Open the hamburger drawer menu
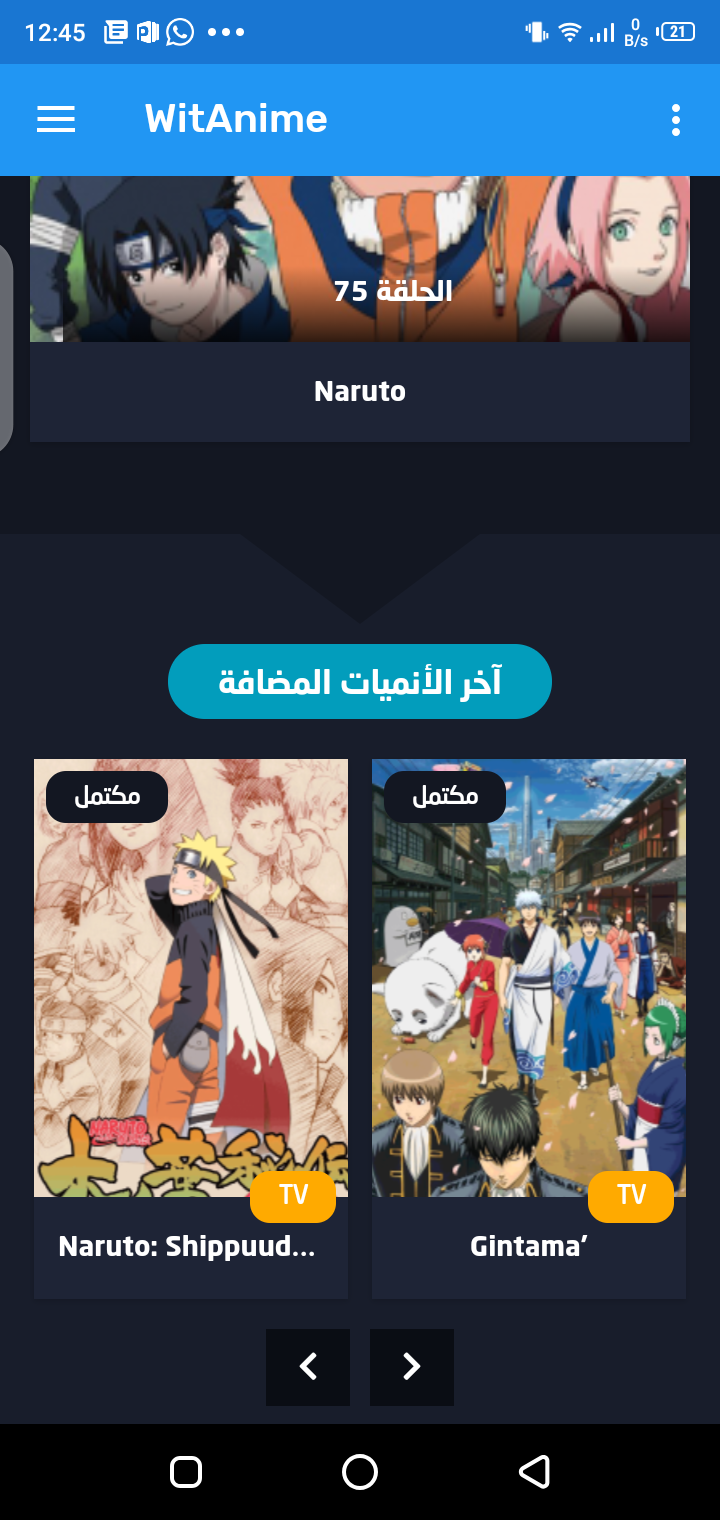Viewport: 720px width, 1520px height. 56,120
